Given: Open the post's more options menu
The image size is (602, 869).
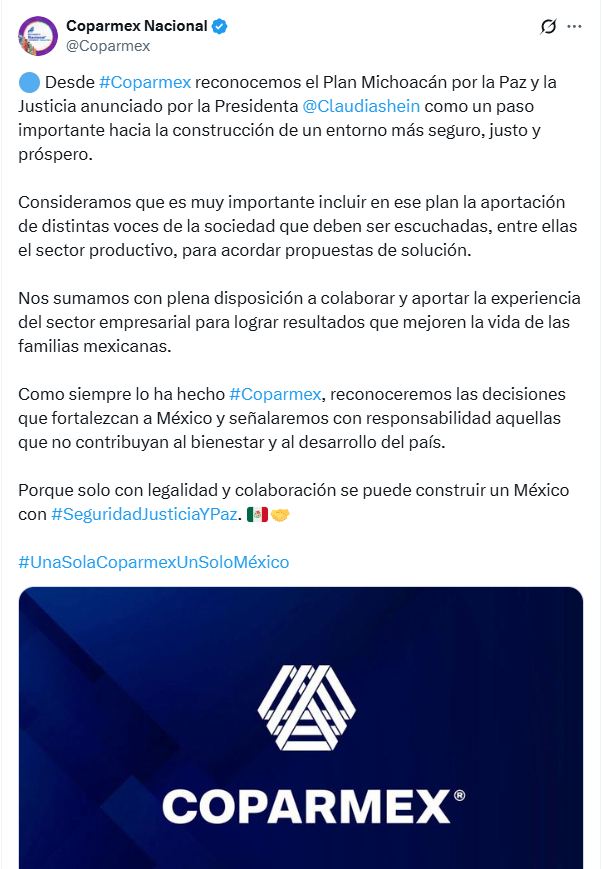Looking at the screenshot, I should 574,26.
